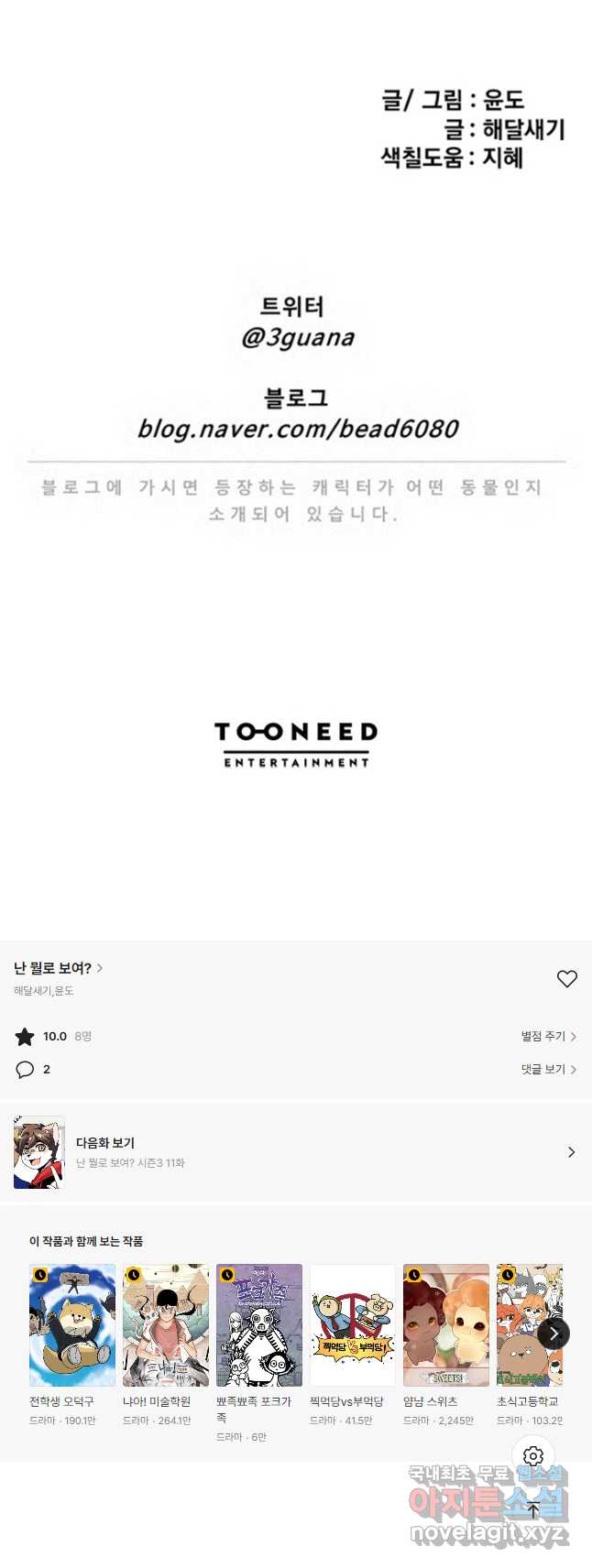592x1568 pixels.
Task: Open 별점 주기 to give a star rating
Action: point(548,1036)
